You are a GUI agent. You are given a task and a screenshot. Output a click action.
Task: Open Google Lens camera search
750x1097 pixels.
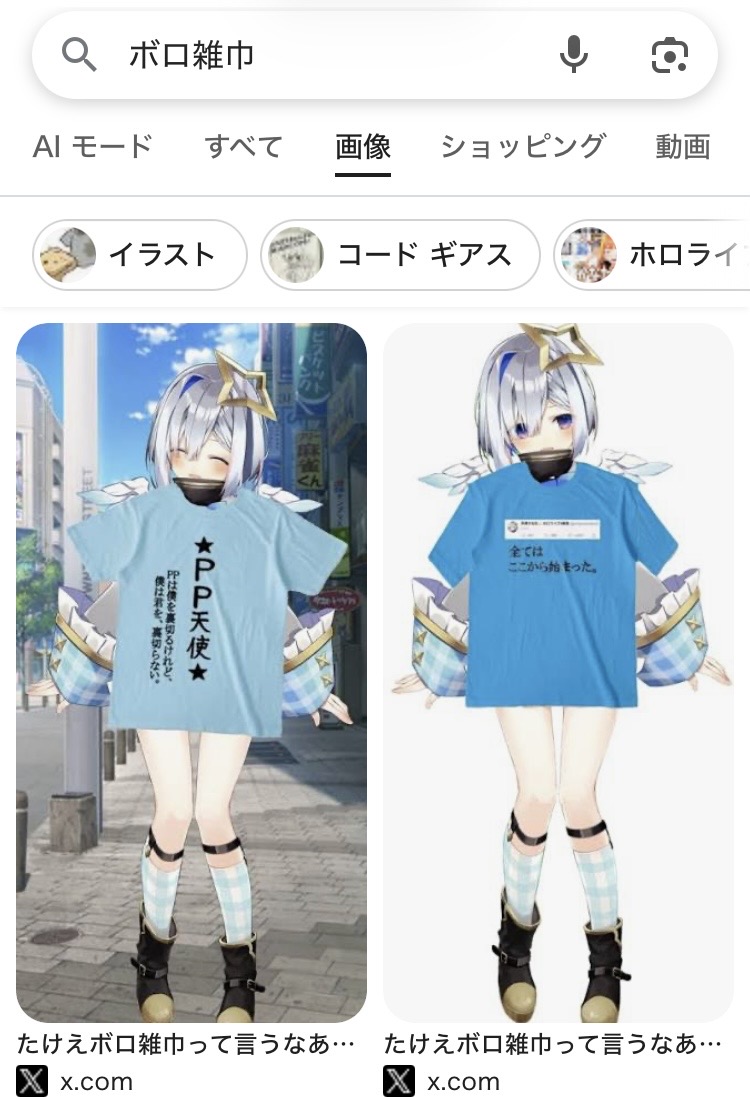pos(669,56)
